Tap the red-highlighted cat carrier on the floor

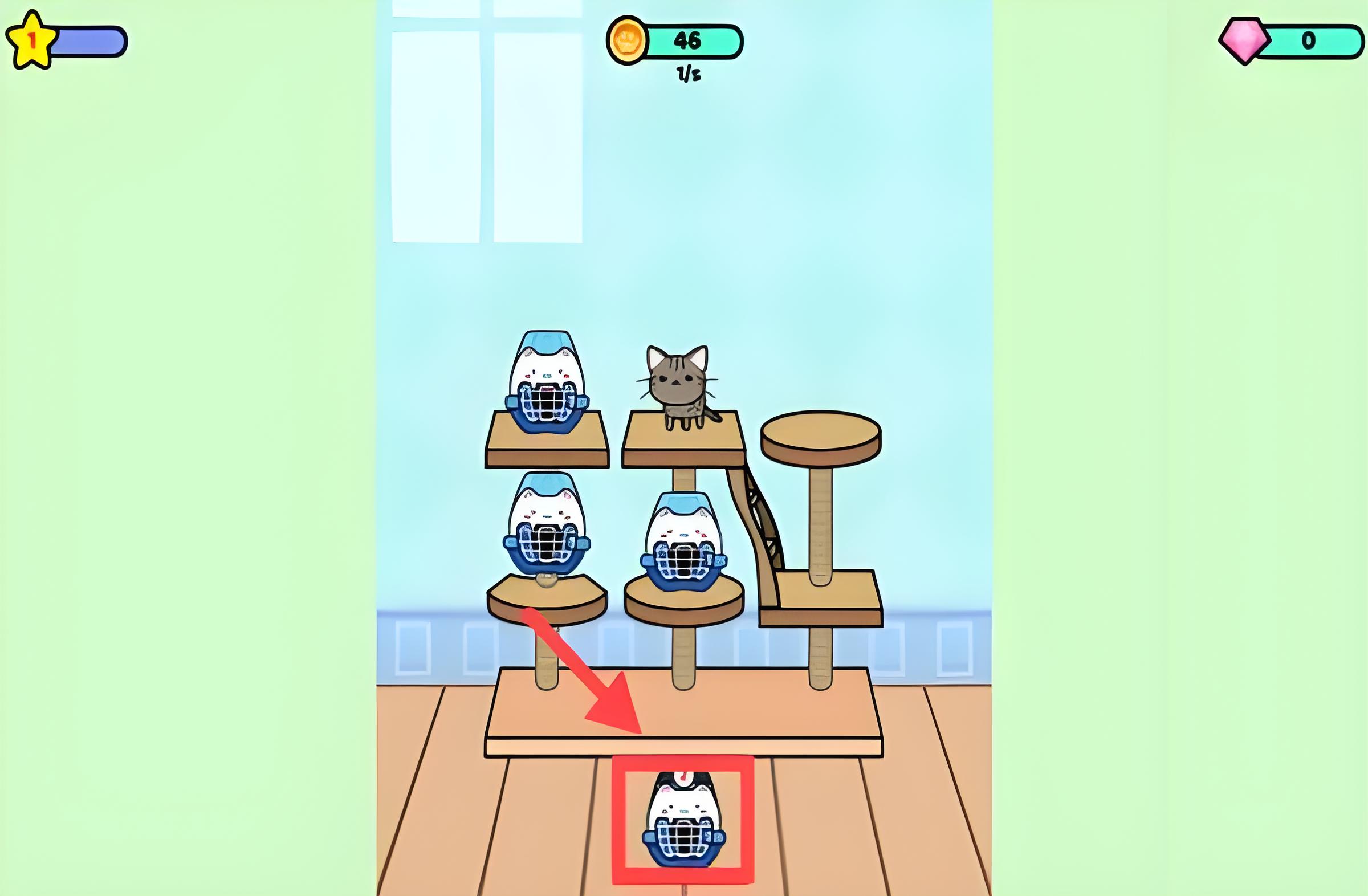point(683,820)
